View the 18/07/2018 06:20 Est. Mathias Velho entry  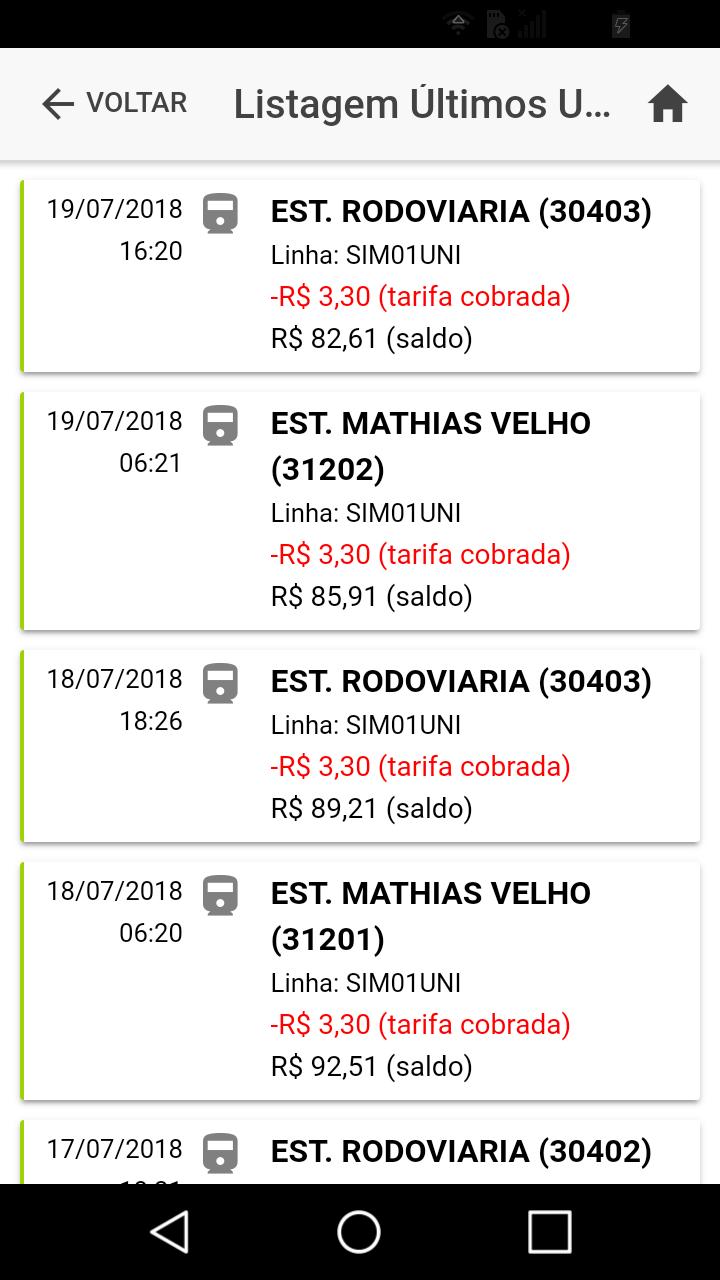[360, 981]
